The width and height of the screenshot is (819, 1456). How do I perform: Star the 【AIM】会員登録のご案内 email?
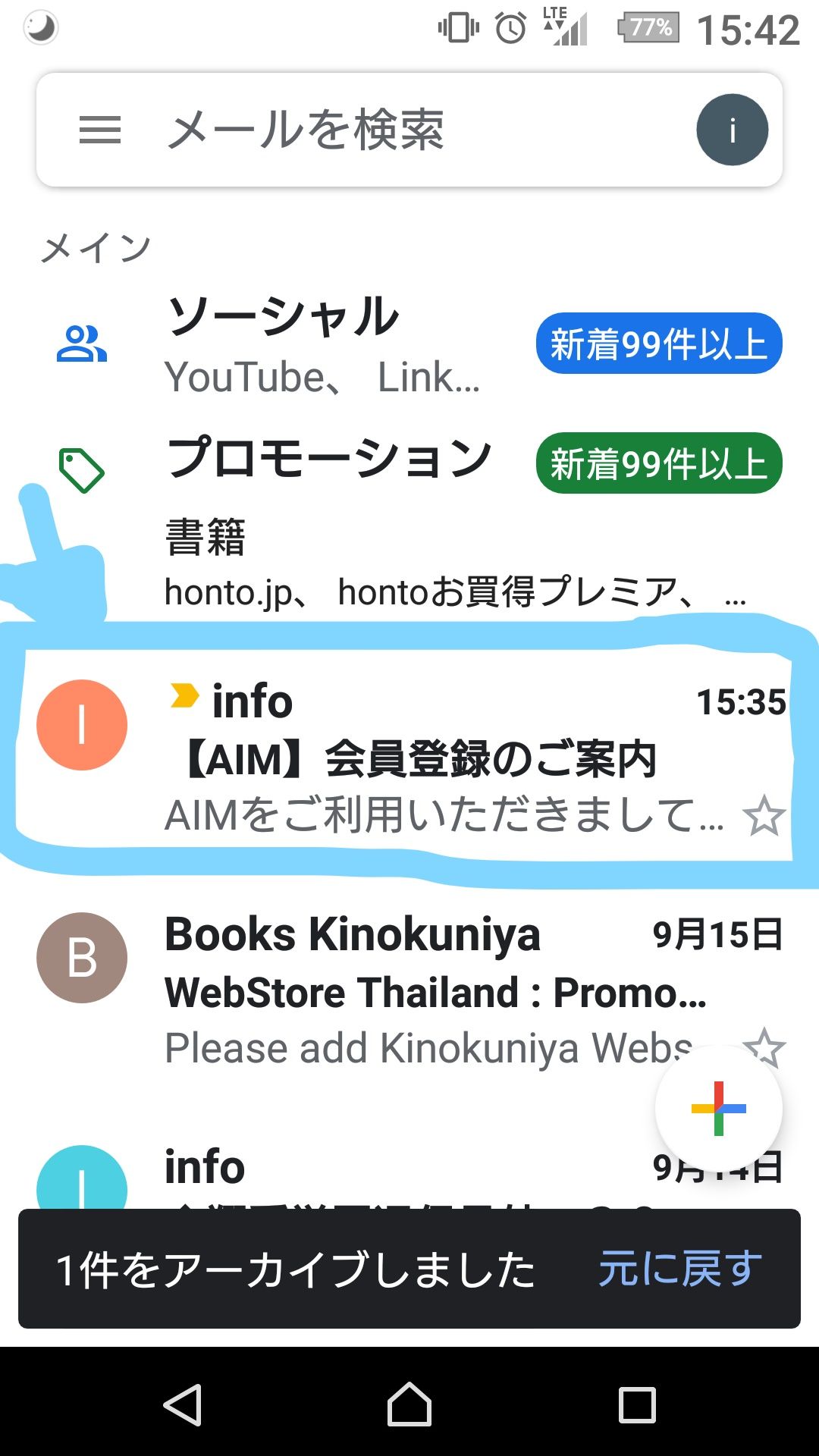[x=764, y=817]
